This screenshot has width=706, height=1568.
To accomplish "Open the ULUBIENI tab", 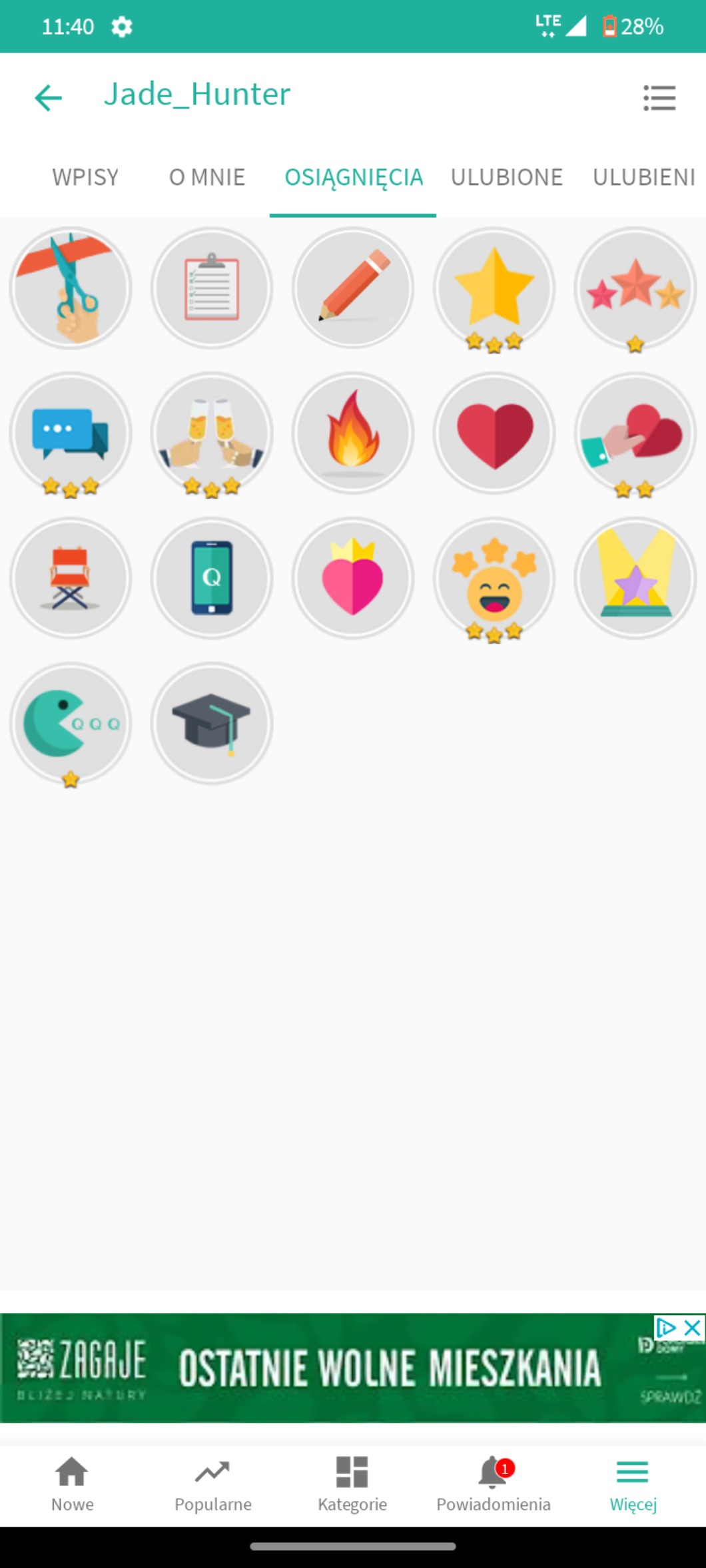I will 643,177.
